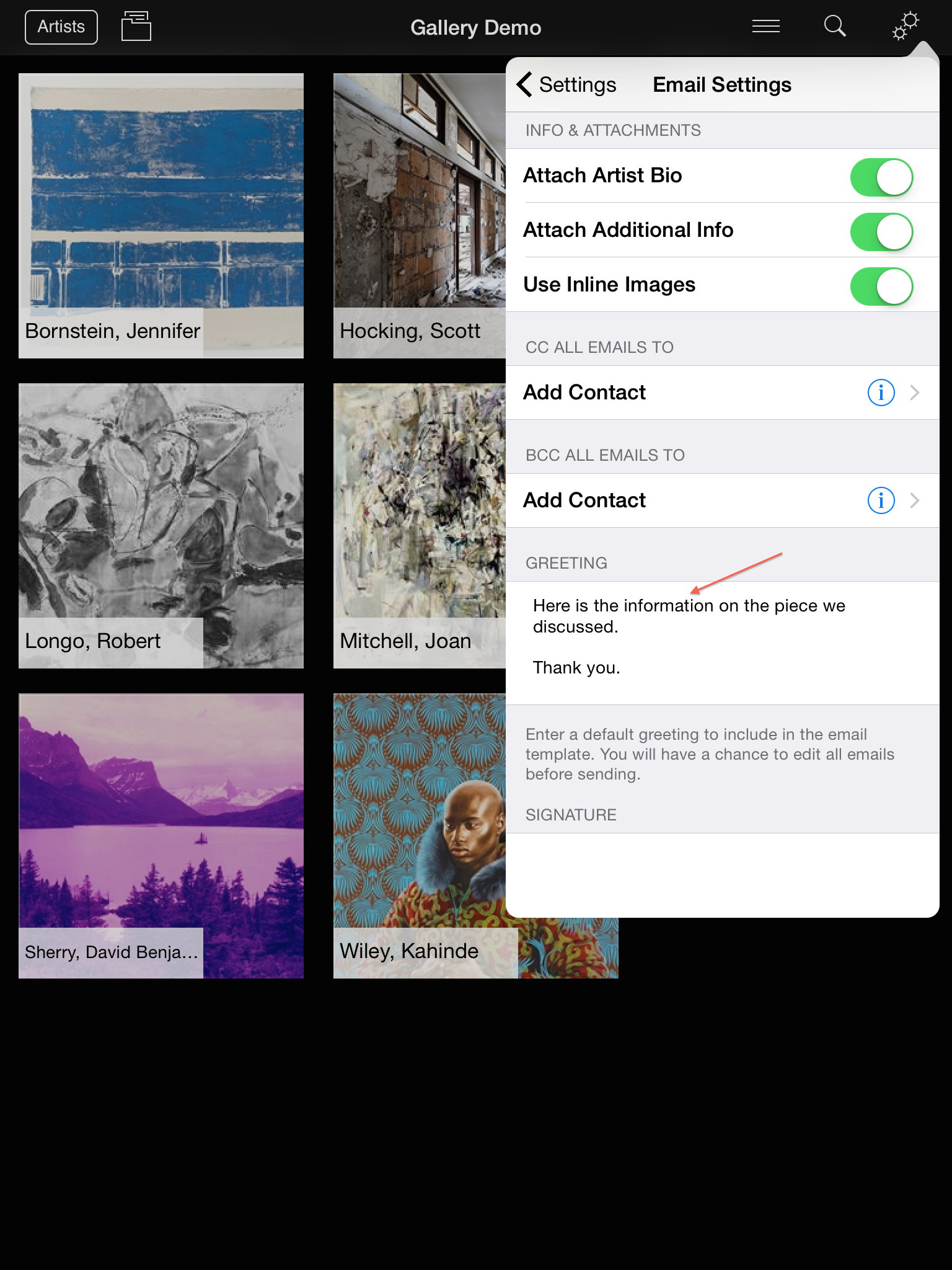
Task: Open Bornstein, Jennifer artist tile
Action: pos(161,215)
